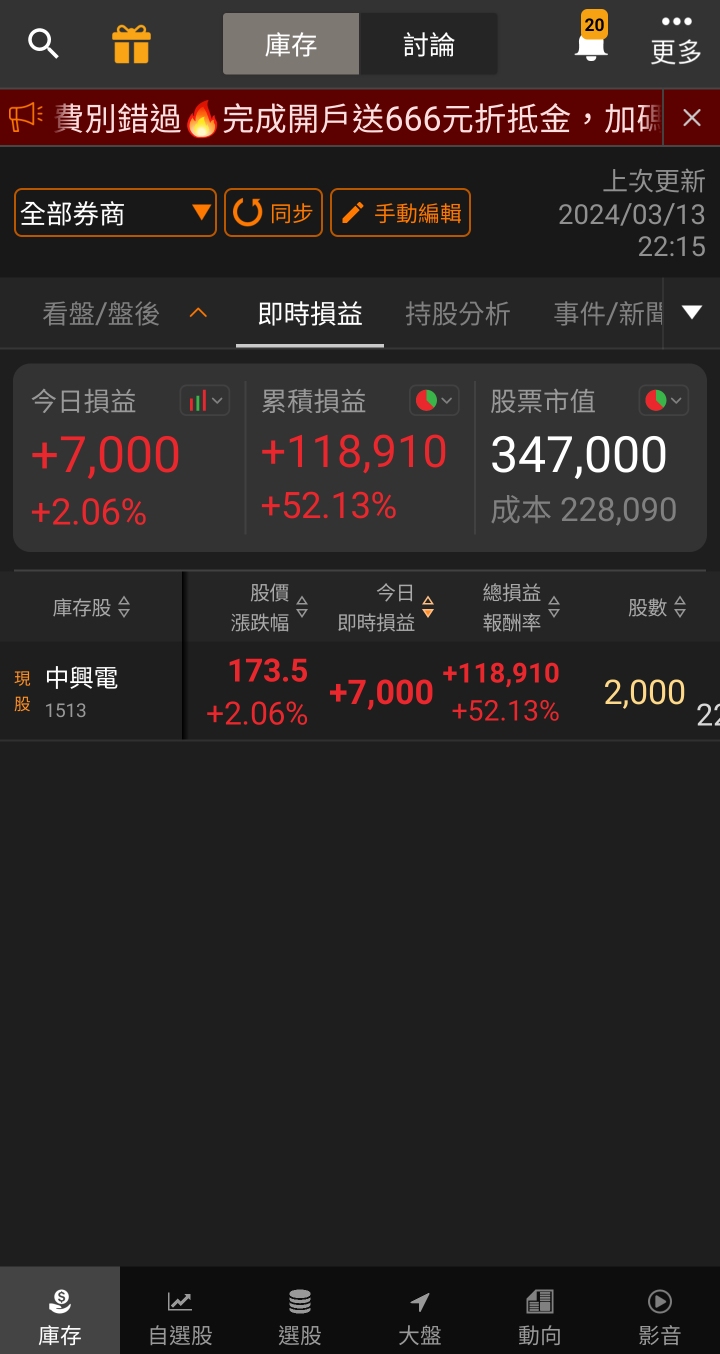Select the 大盤 market overview icon
Viewport: 720px width, 1354px height.
pos(418,1310)
